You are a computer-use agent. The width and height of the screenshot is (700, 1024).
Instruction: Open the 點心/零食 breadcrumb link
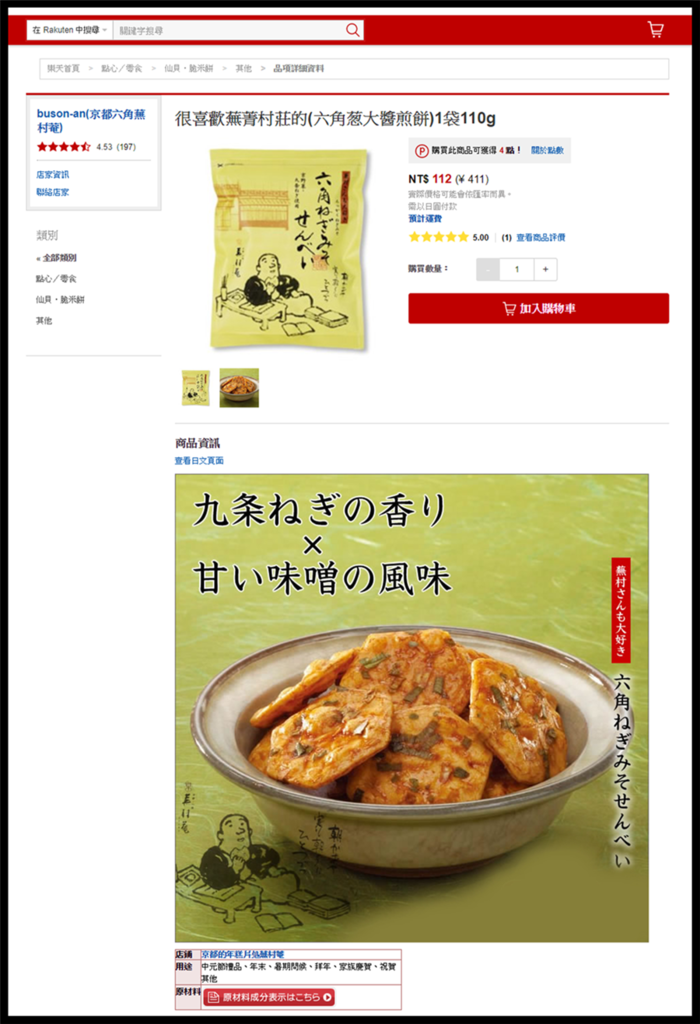coord(122,69)
